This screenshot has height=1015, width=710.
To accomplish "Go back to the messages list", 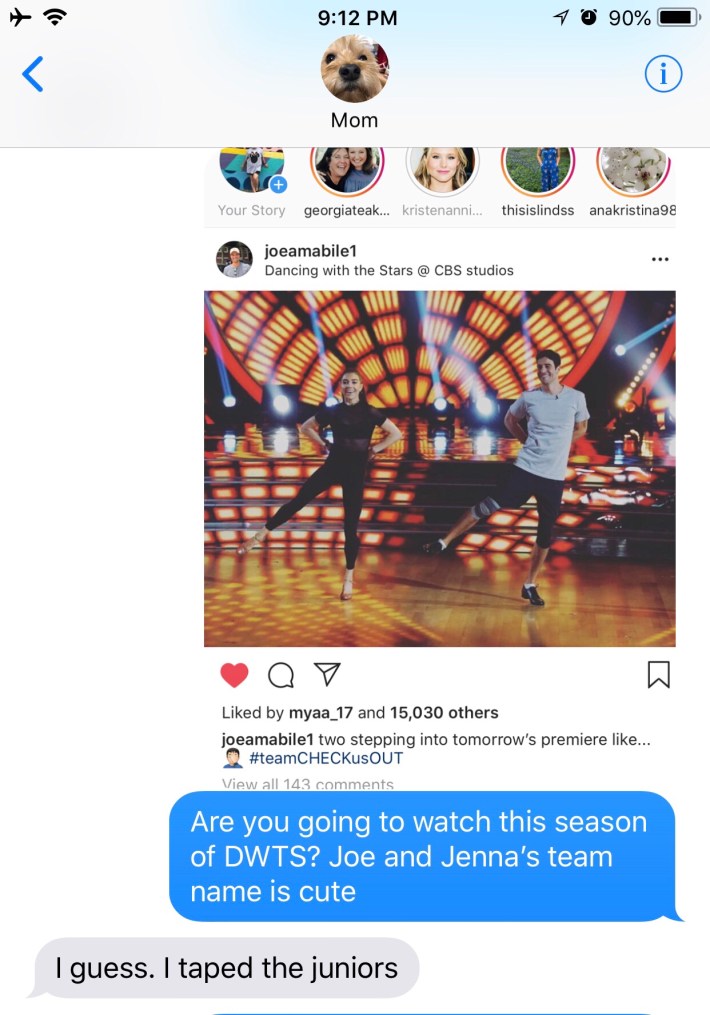I will point(33,75).
